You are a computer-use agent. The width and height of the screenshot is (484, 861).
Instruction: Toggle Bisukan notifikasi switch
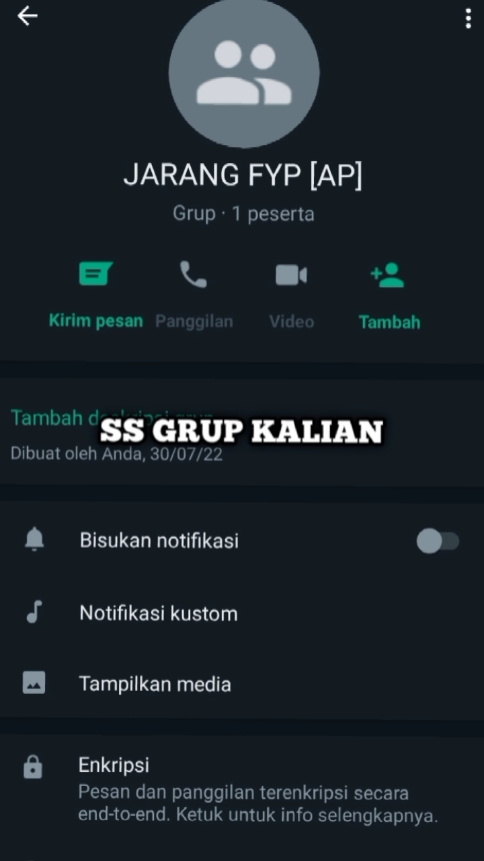(x=438, y=541)
